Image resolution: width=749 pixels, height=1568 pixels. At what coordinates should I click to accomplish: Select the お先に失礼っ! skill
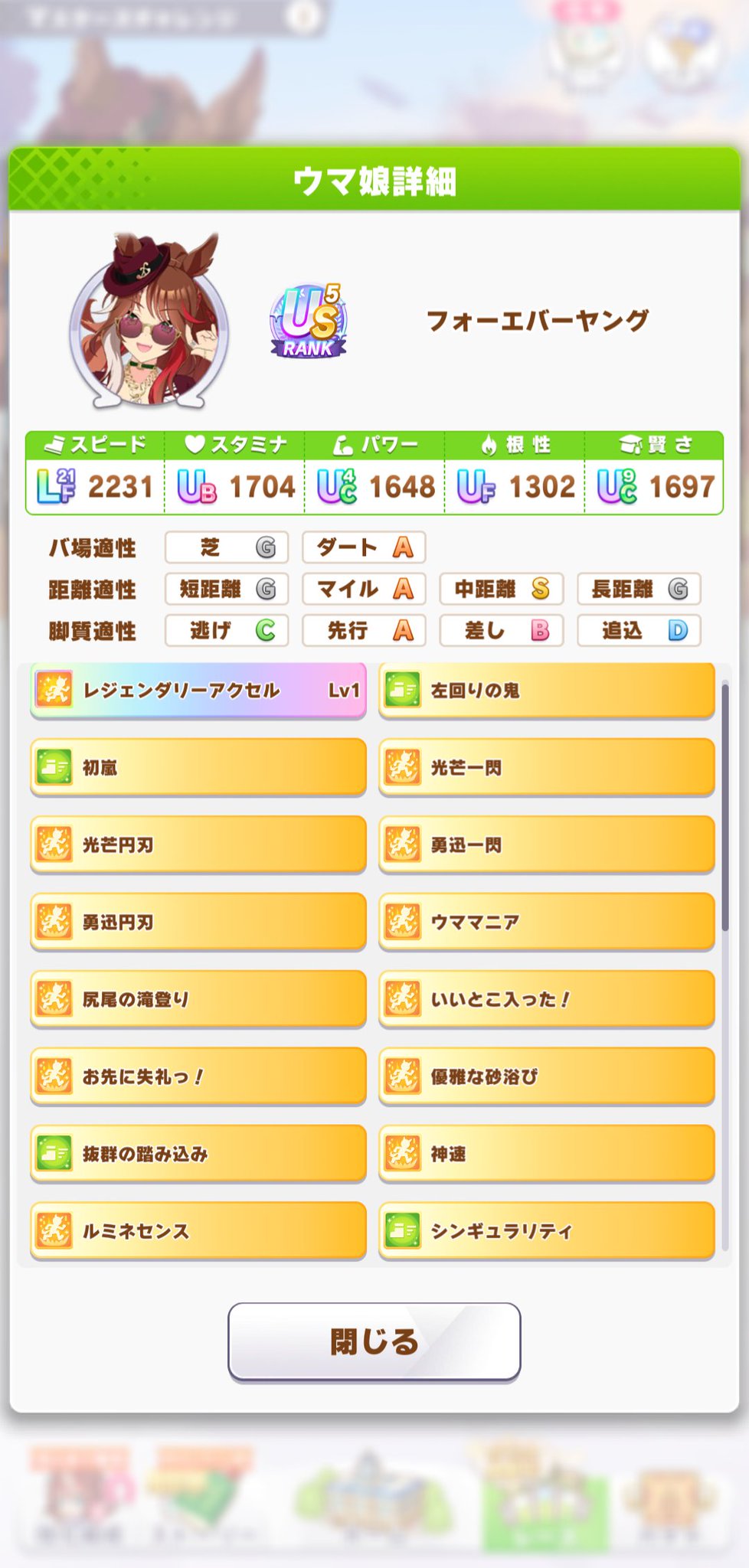point(198,1076)
